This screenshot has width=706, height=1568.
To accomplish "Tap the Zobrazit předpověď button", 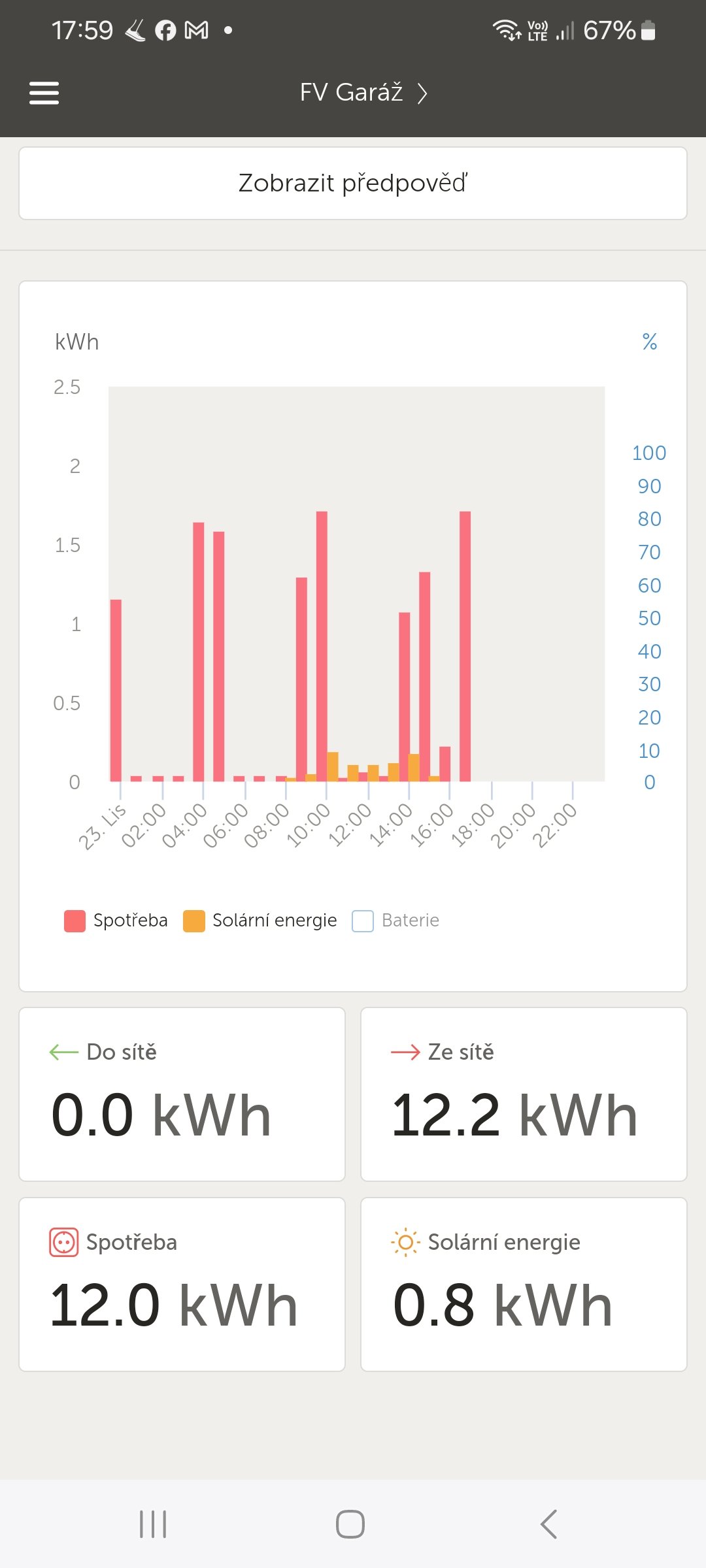I will pyautogui.click(x=353, y=184).
